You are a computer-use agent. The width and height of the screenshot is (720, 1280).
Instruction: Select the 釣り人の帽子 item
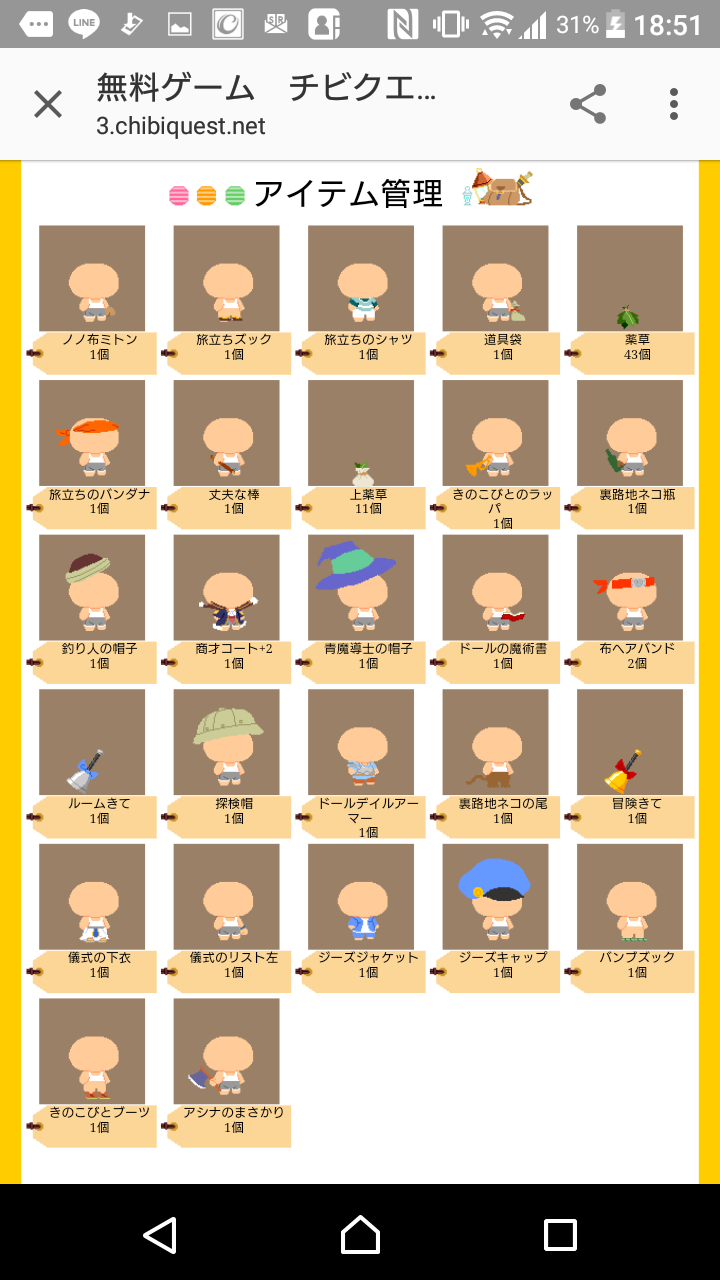click(92, 588)
